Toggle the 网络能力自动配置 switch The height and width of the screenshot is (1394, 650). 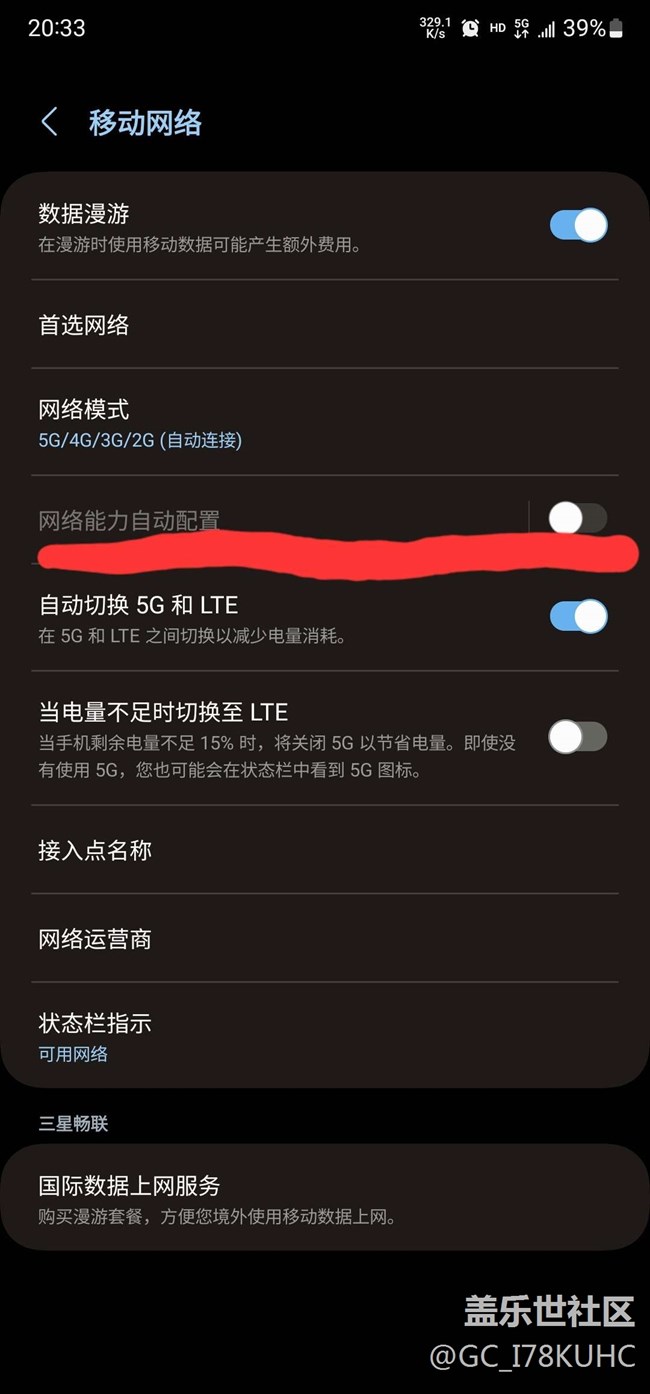578,517
